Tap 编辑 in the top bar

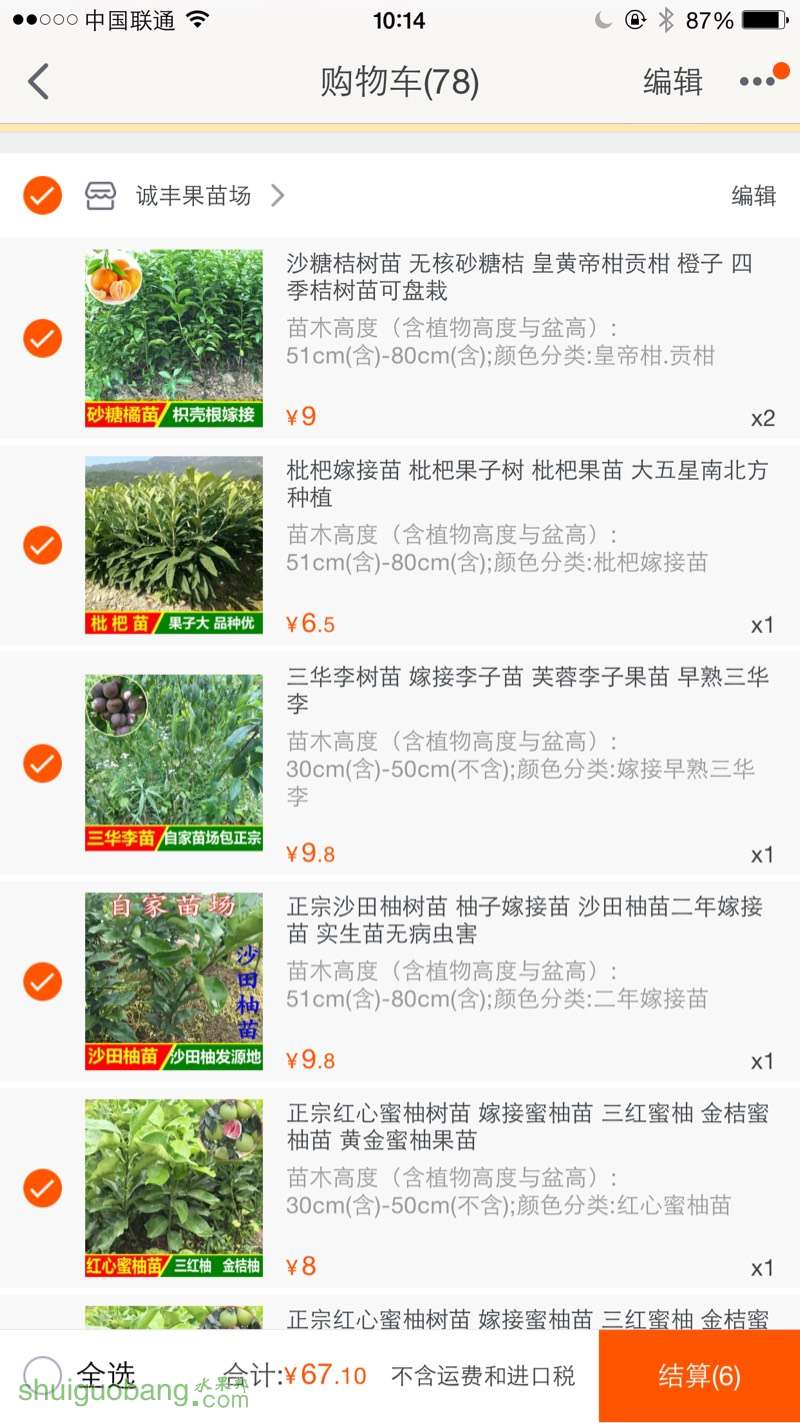point(672,81)
